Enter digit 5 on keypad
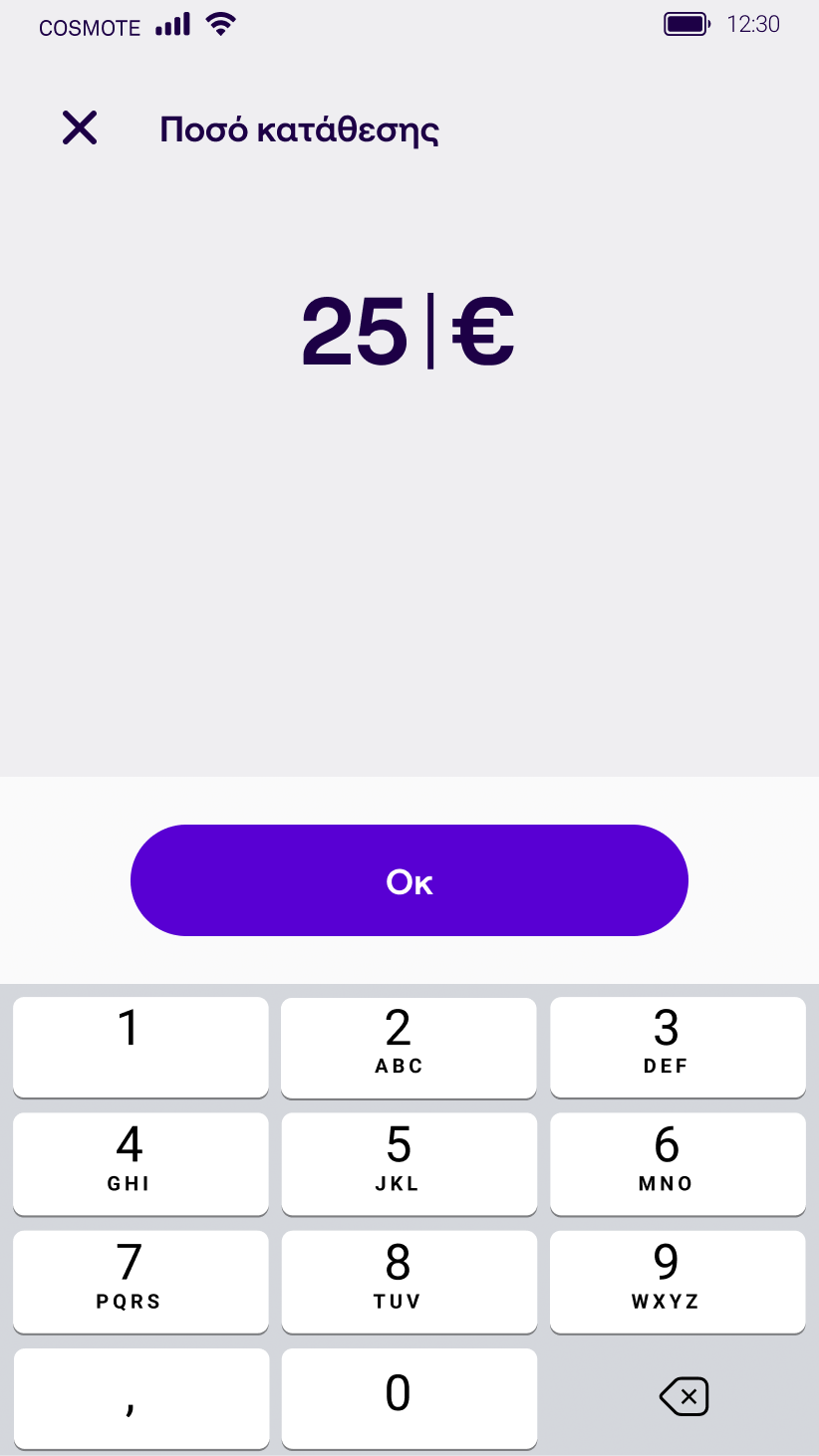The width and height of the screenshot is (819, 1456). click(x=409, y=1164)
